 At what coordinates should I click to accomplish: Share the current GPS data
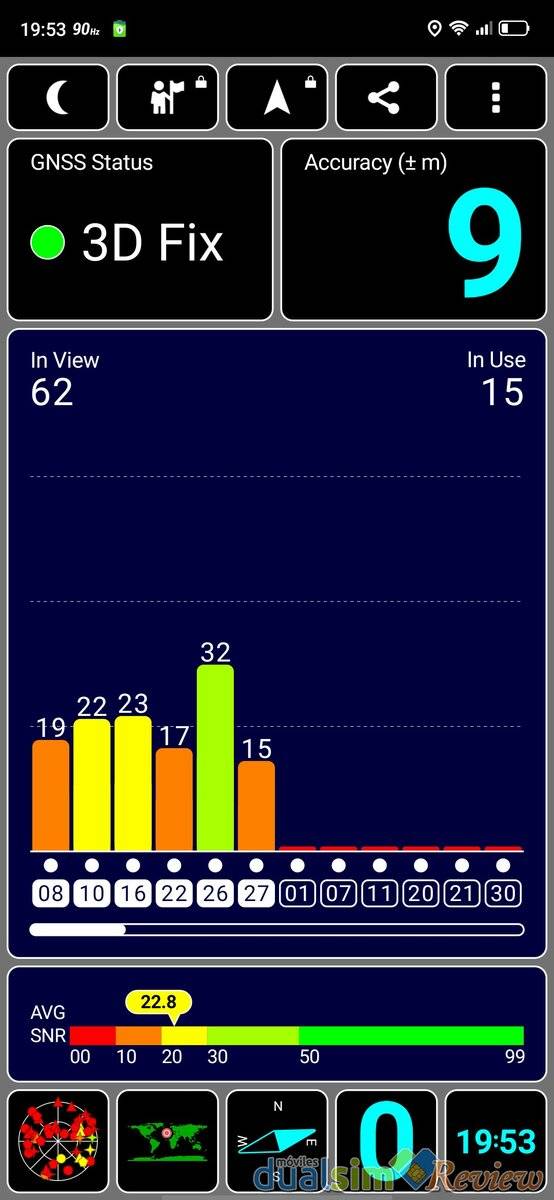pos(386,97)
